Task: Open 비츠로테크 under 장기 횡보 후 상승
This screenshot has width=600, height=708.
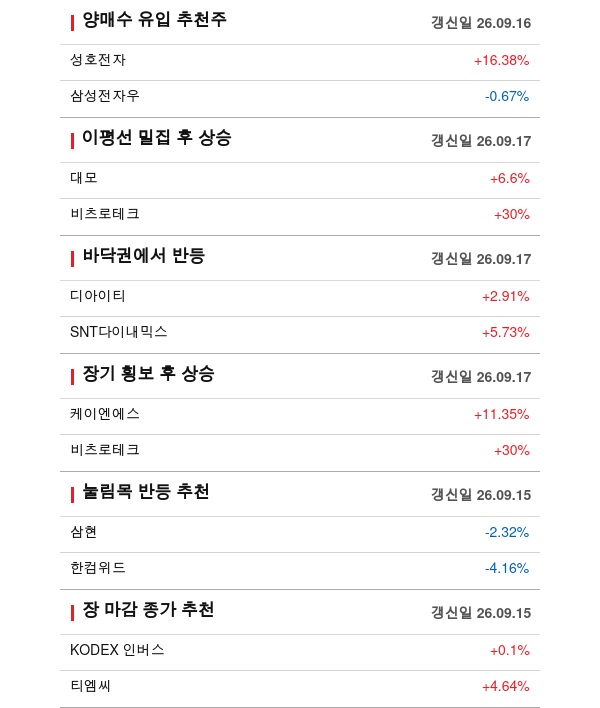Action: [300, 451]
